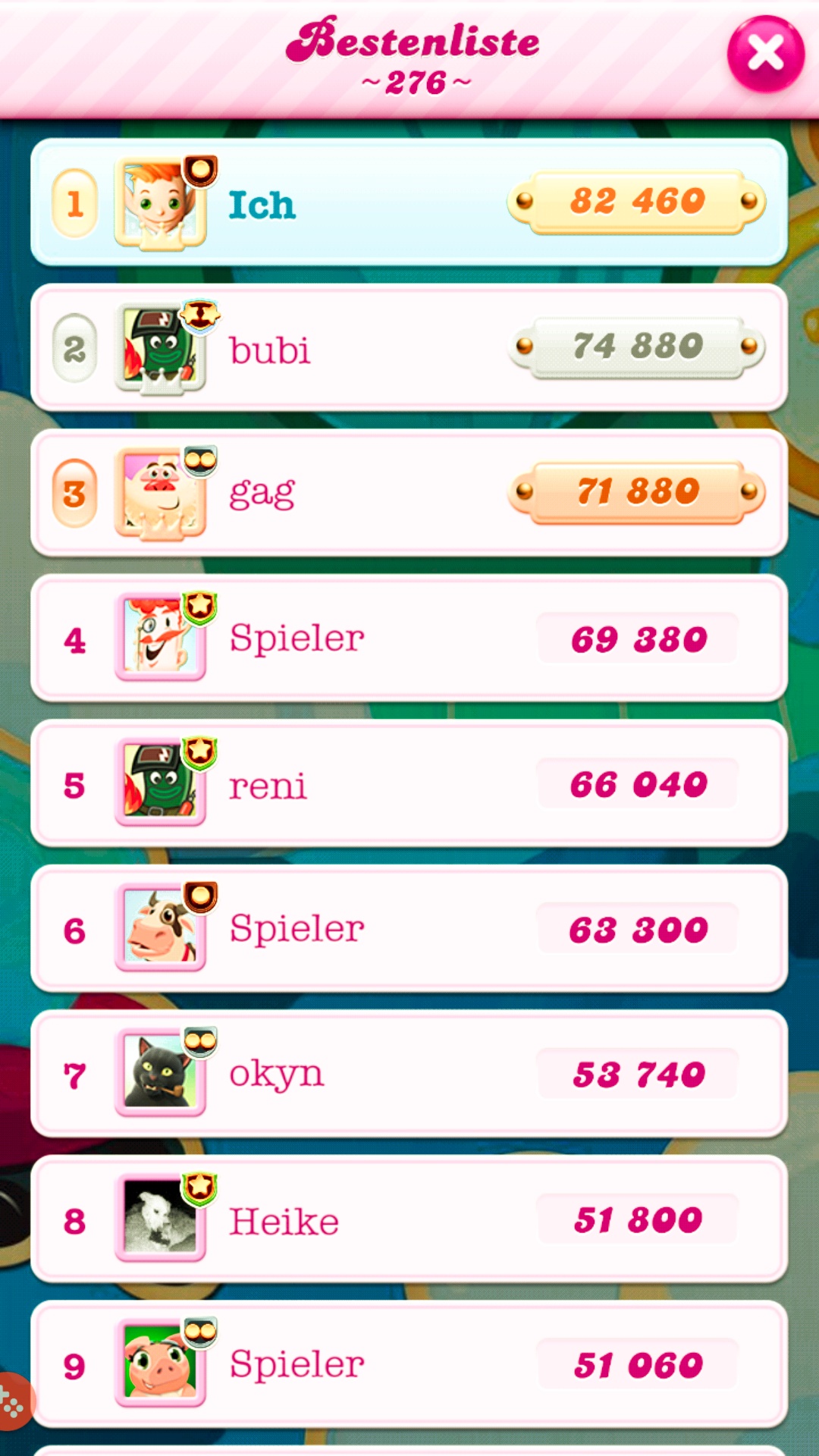View reni's leaderboard entry
819x1456 pixels.
pyautogui.click(x=409, y=784)
